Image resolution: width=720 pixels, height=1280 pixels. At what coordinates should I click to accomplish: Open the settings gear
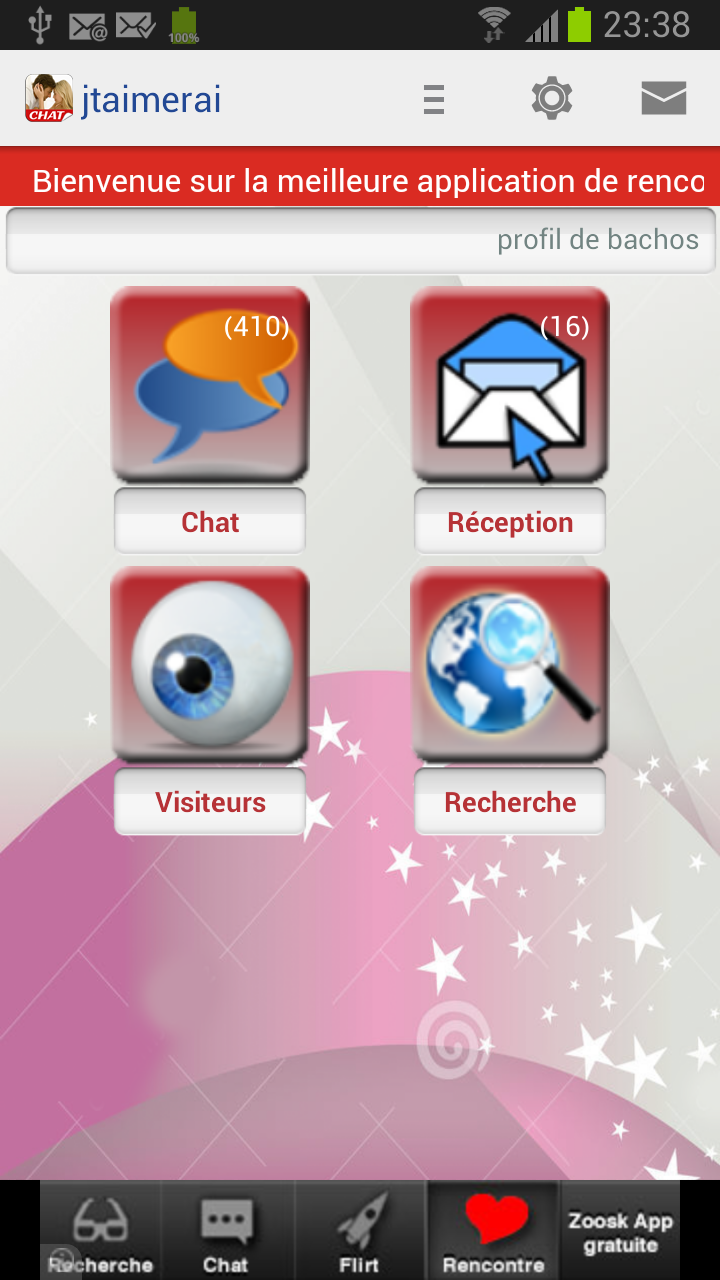coord(551,99)
